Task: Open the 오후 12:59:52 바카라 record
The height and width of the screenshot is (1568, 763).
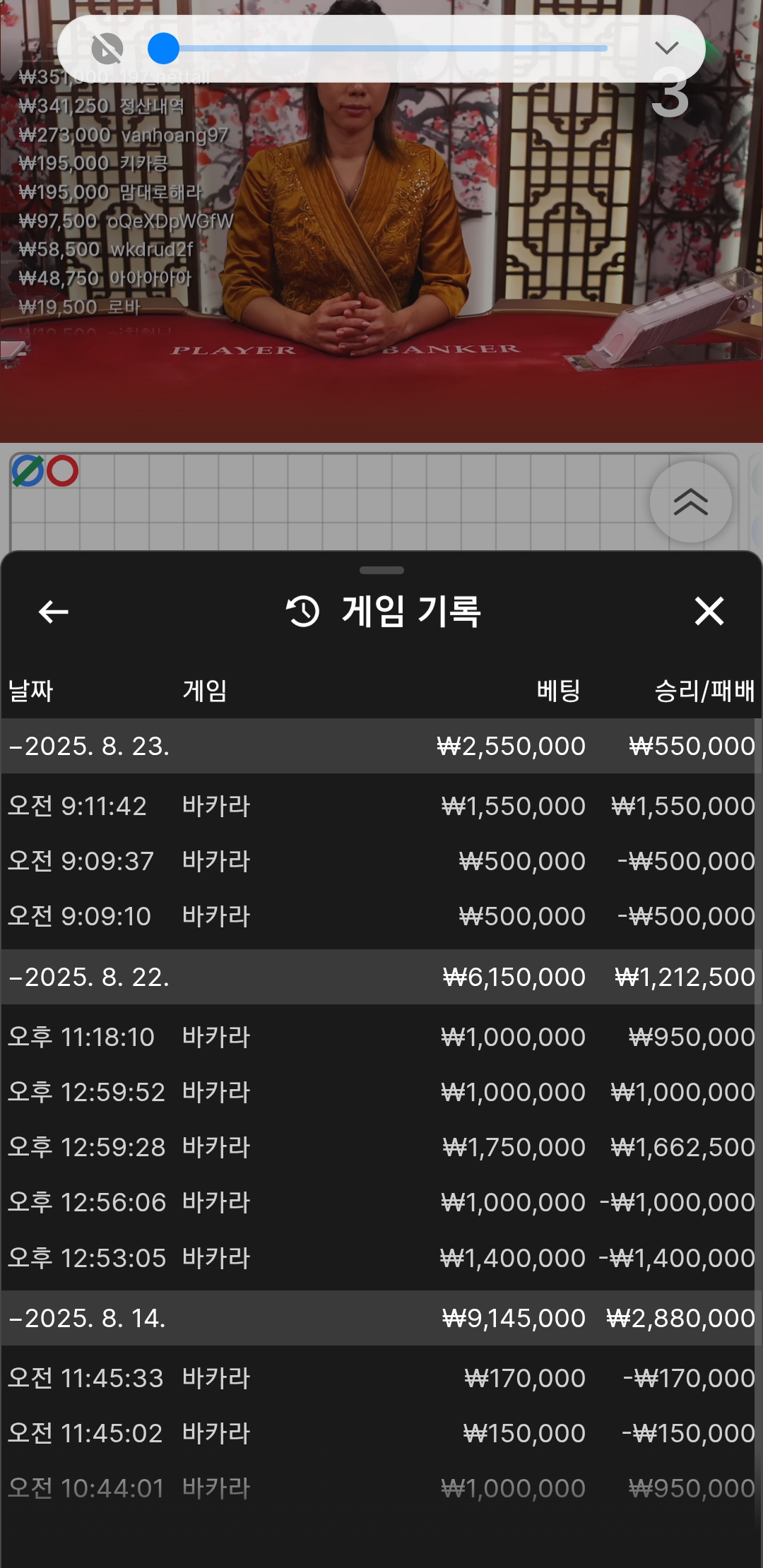Action: pos(381,1093)
